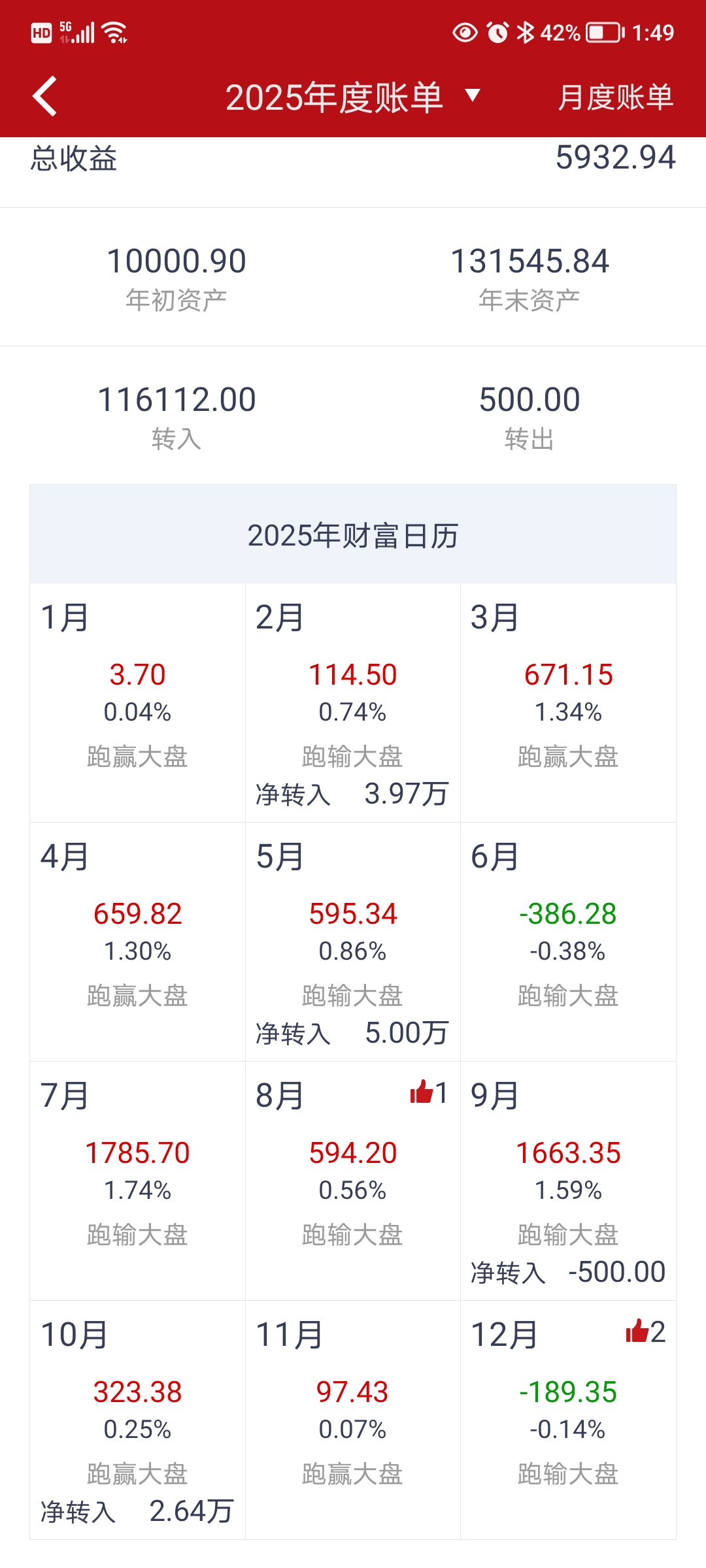Open the 7月 calendar cell
Image resolution: width=706 pixels, height=1568 pixels.
point(137,1181)
